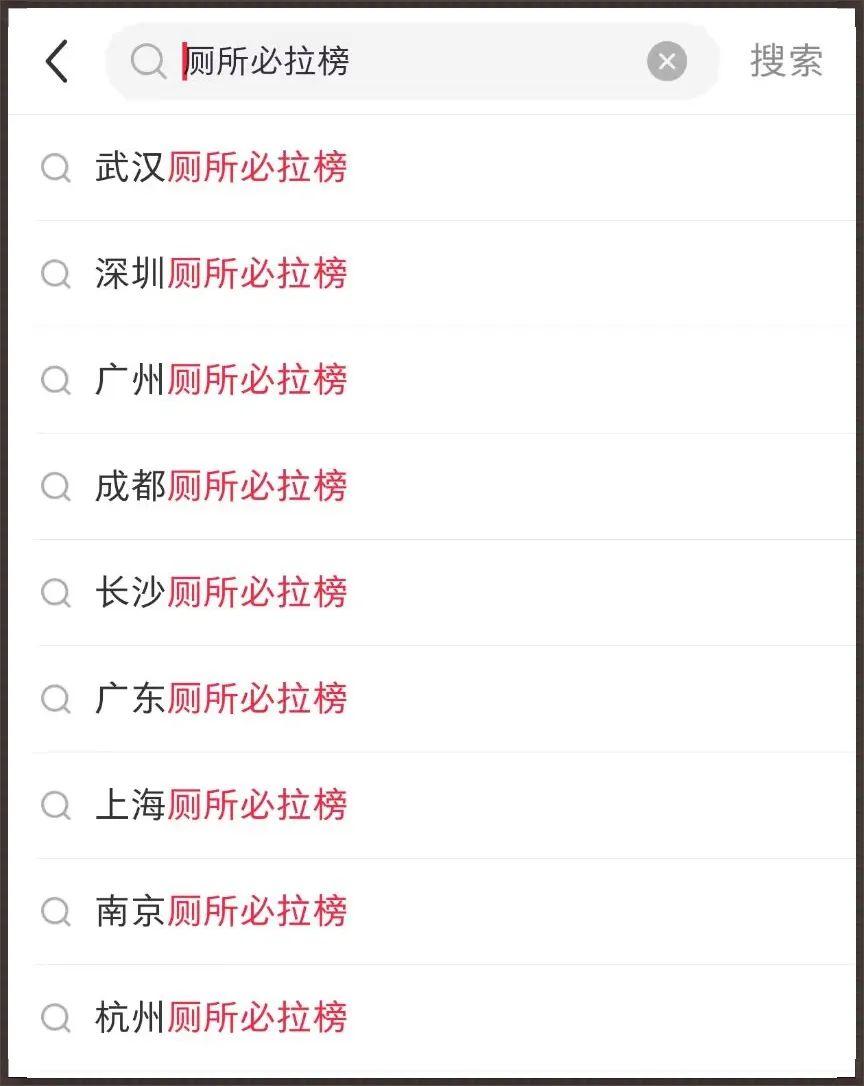Tap the 搜索 button
864x1086 pixels.
coord(786,62)
